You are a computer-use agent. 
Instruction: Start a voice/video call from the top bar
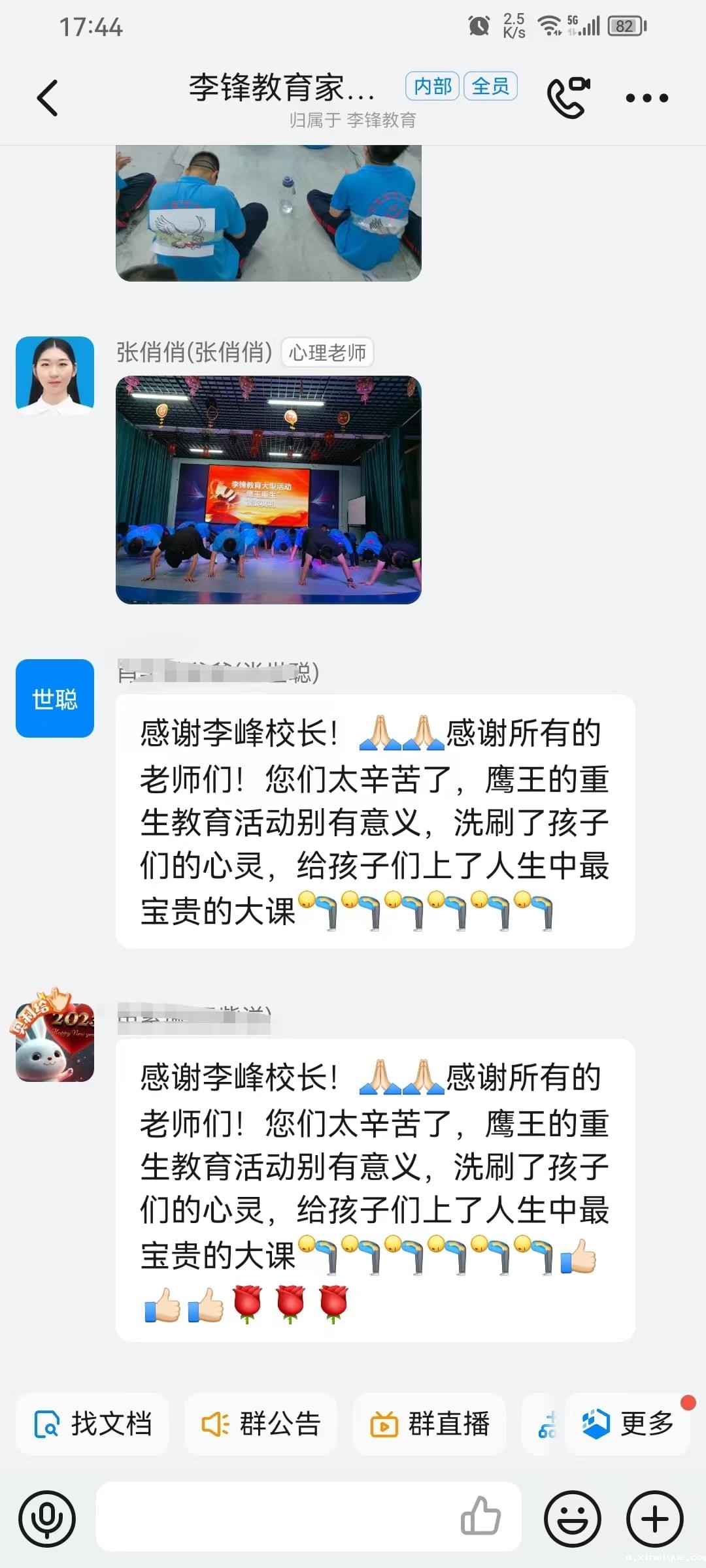(567, 97)
